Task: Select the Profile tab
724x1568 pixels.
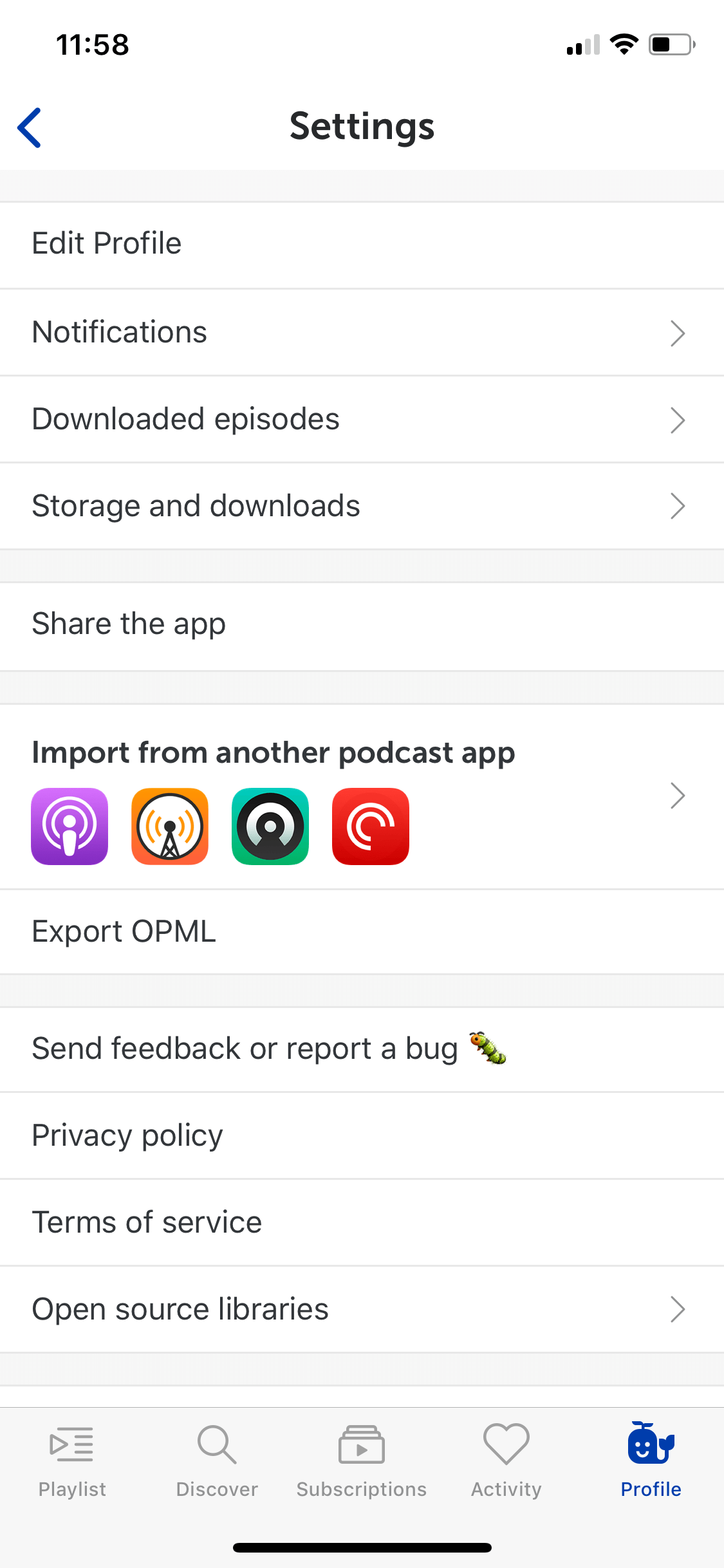Action: 651,1461
